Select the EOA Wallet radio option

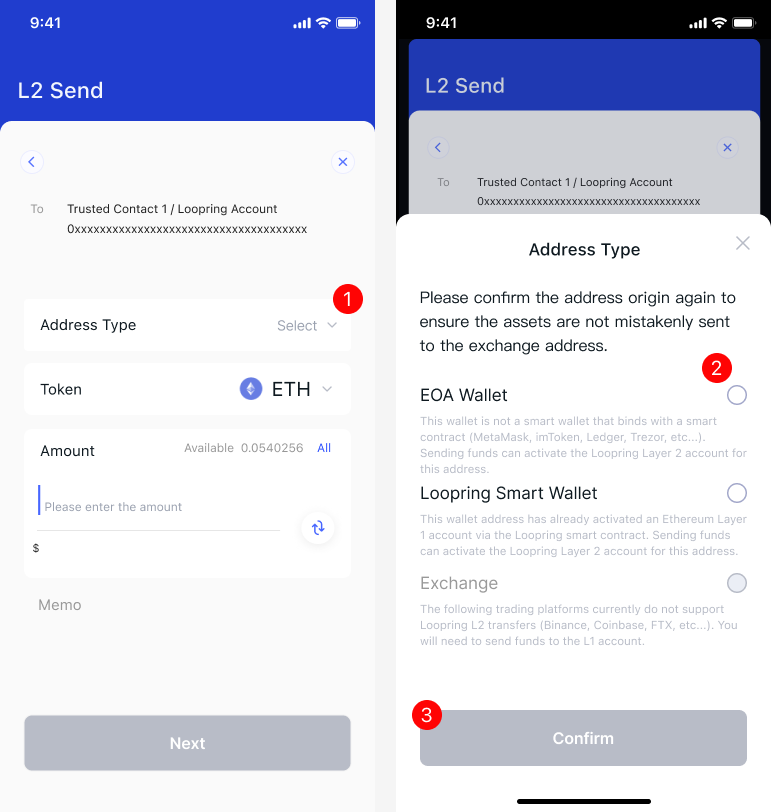(736, 395)
